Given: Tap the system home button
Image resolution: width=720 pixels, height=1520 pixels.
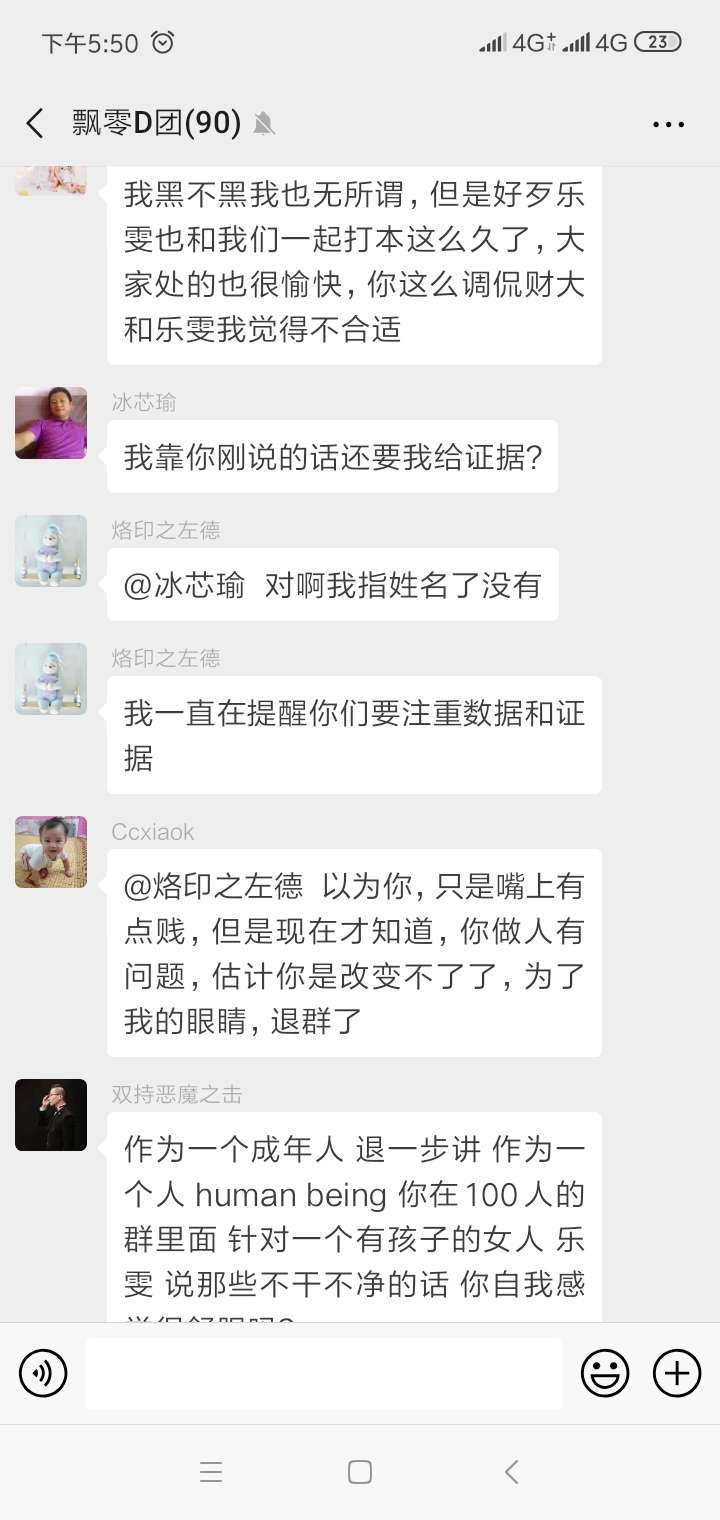Looking at the screenshot, I should click(x=360, y=1472).
